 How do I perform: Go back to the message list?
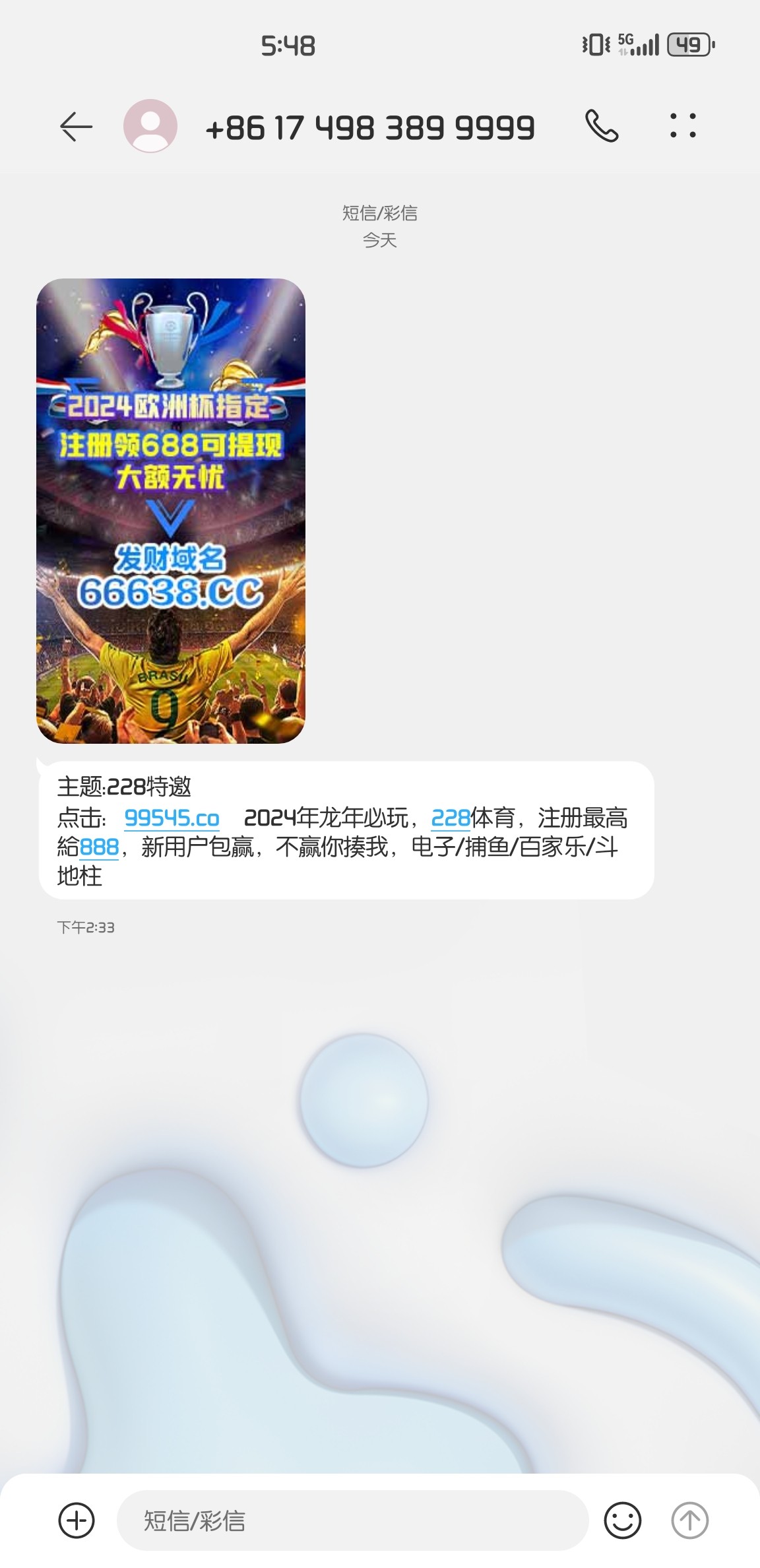[76, 127]
